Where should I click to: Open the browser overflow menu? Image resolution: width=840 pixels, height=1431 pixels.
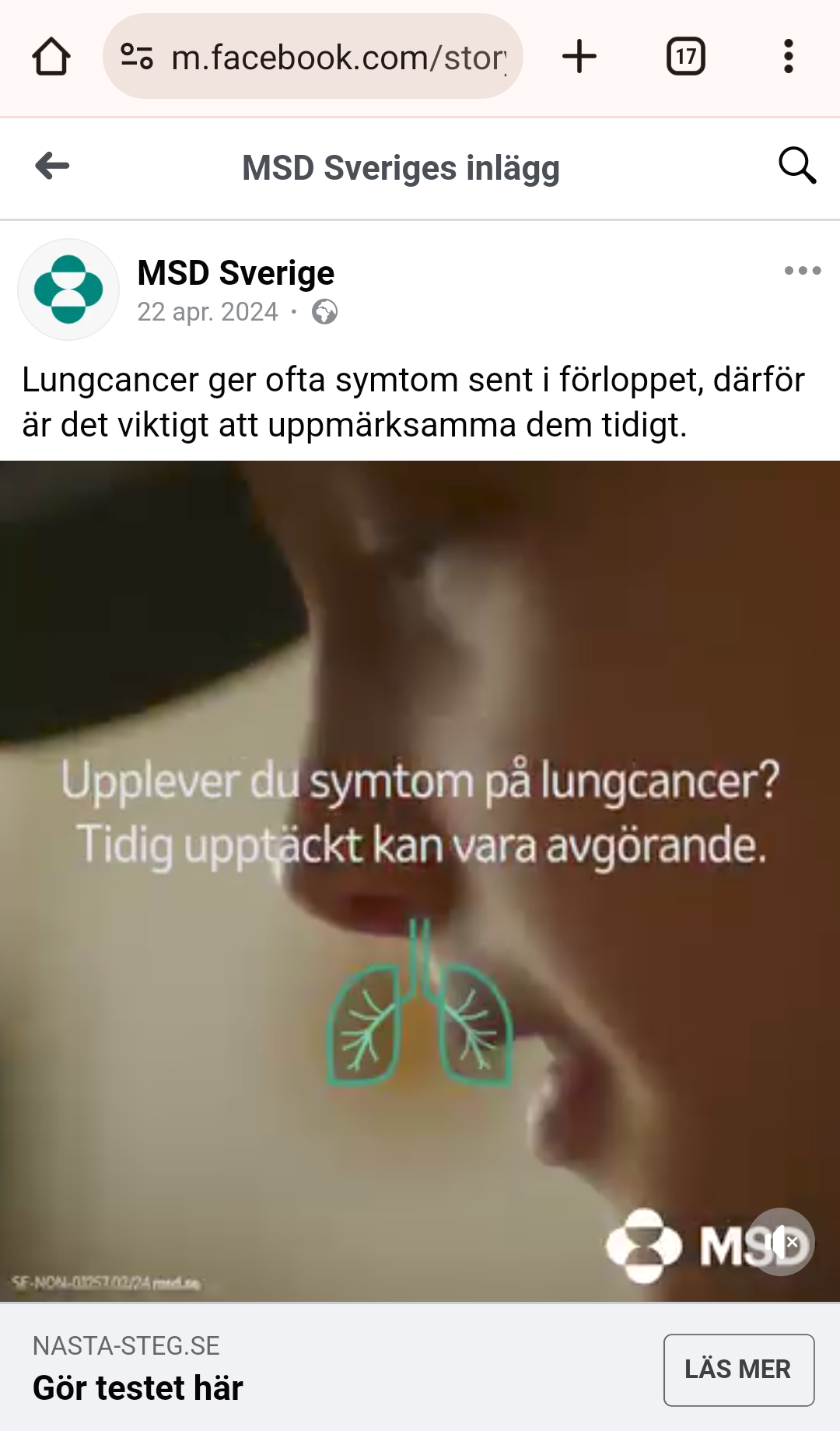[789, 57]
